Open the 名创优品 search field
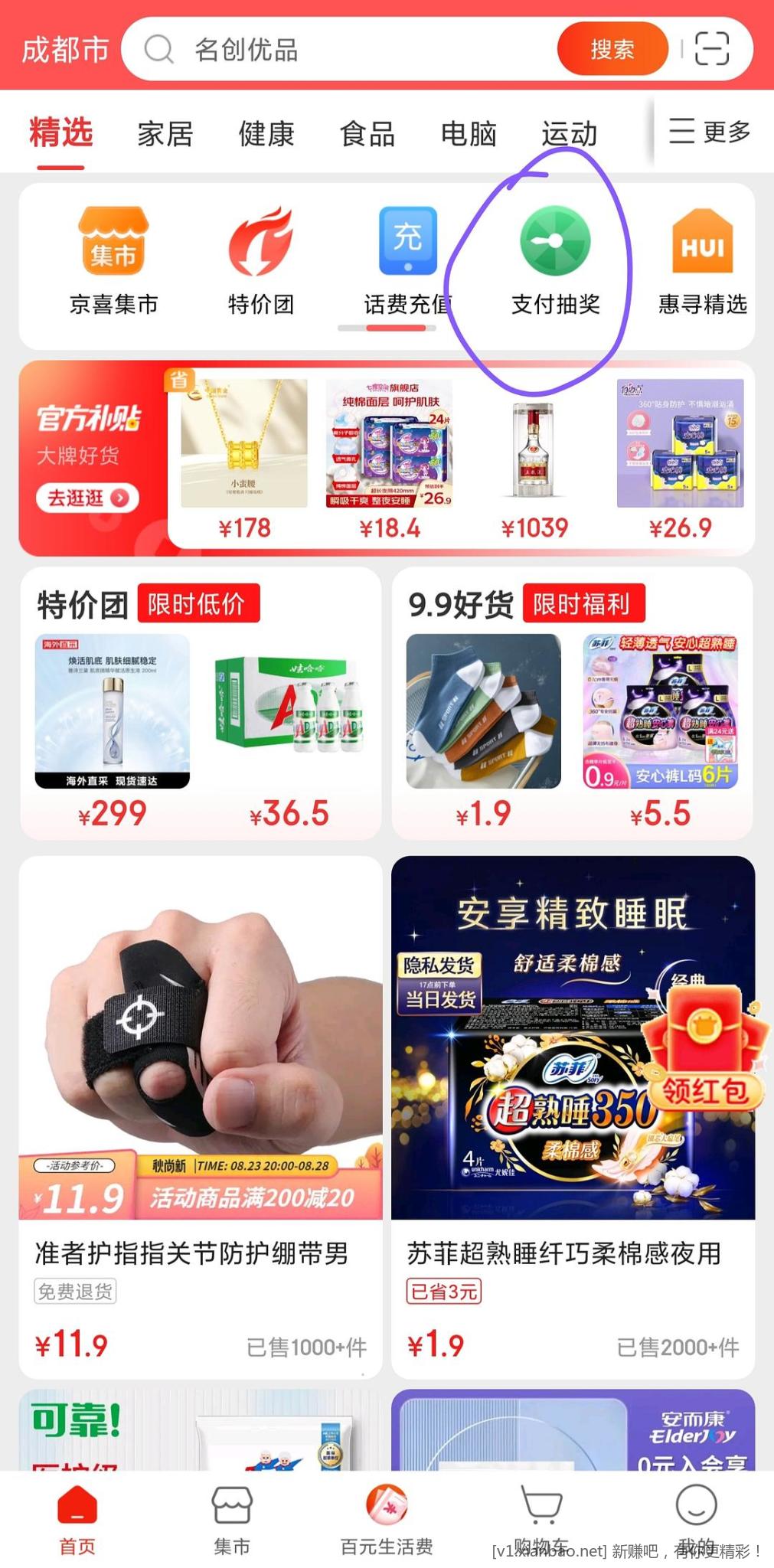 point(345,50)
